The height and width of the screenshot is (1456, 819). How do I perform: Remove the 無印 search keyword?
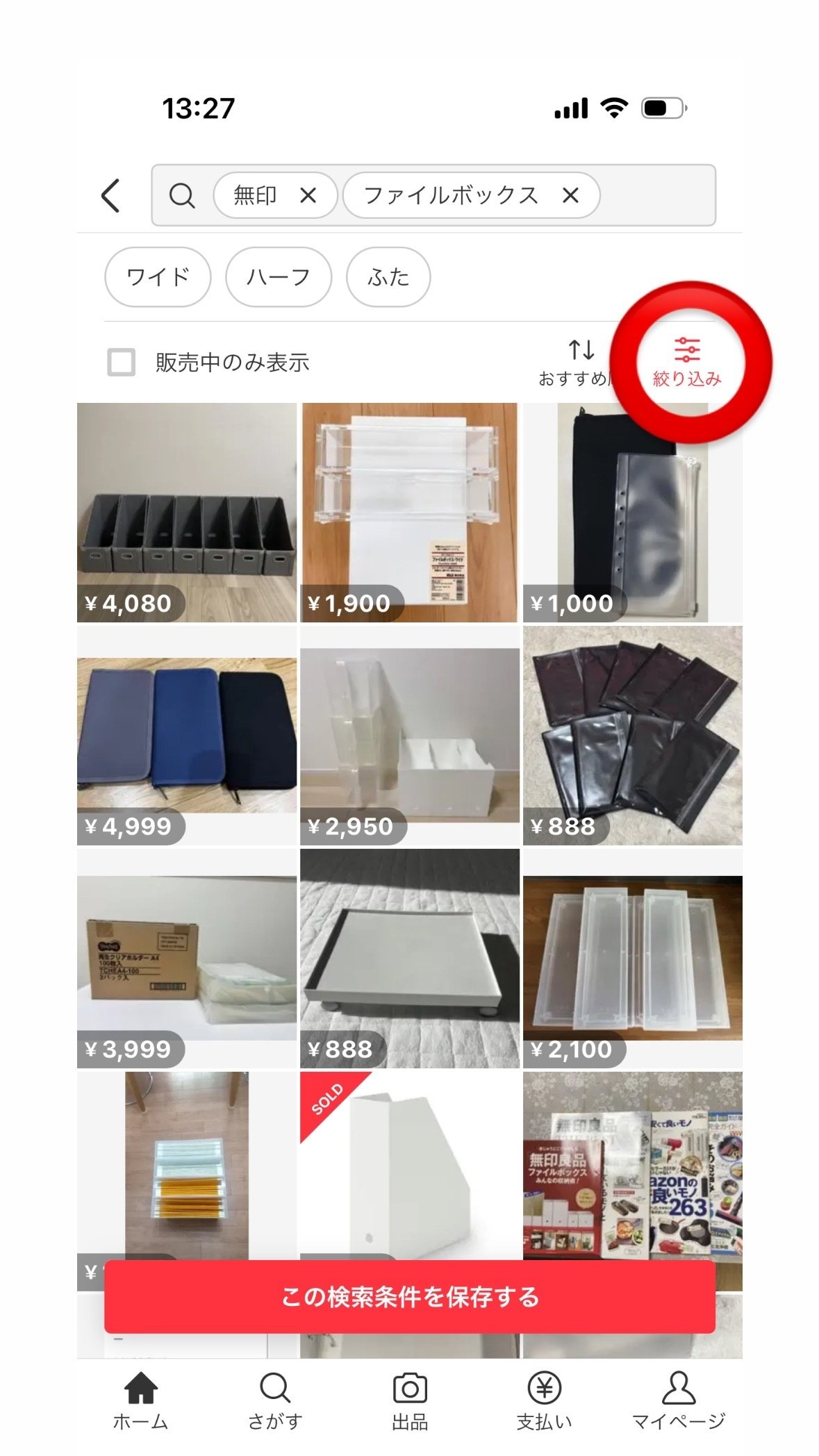308,196
